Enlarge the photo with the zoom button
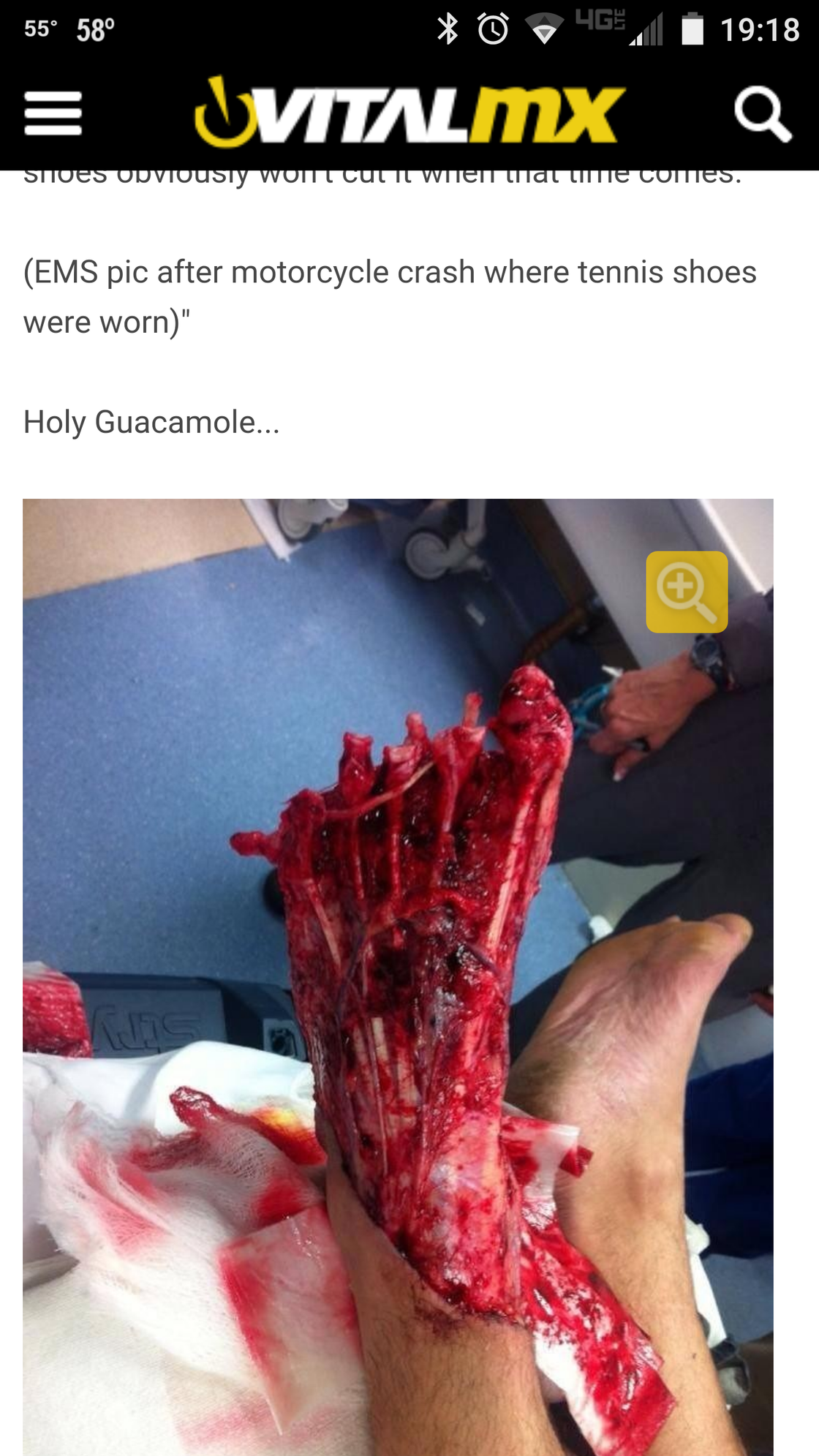The image size is (819, 1456). click(x=687, y=592)
